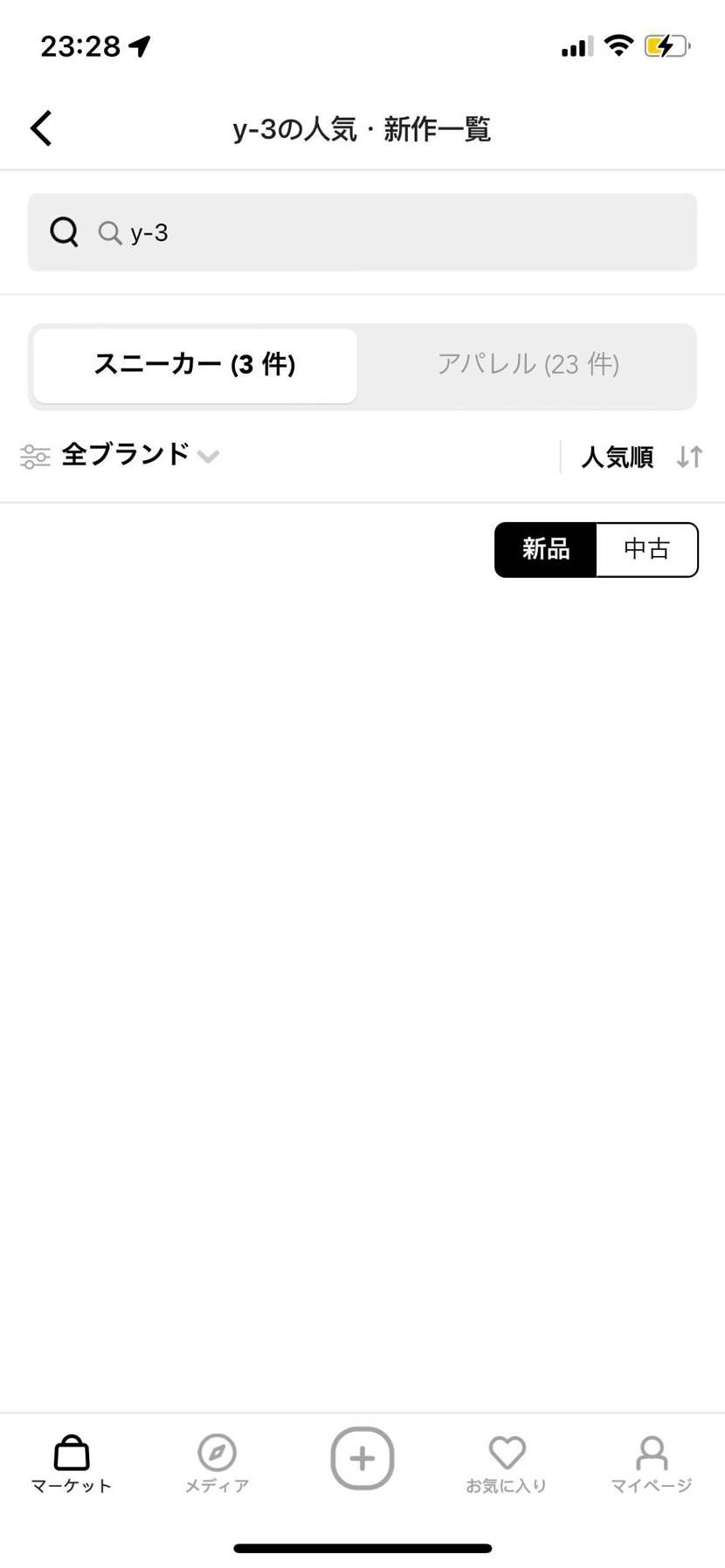Switch condition filter to 中古
The image size is (725, 1568).
(x=647, y=549)
